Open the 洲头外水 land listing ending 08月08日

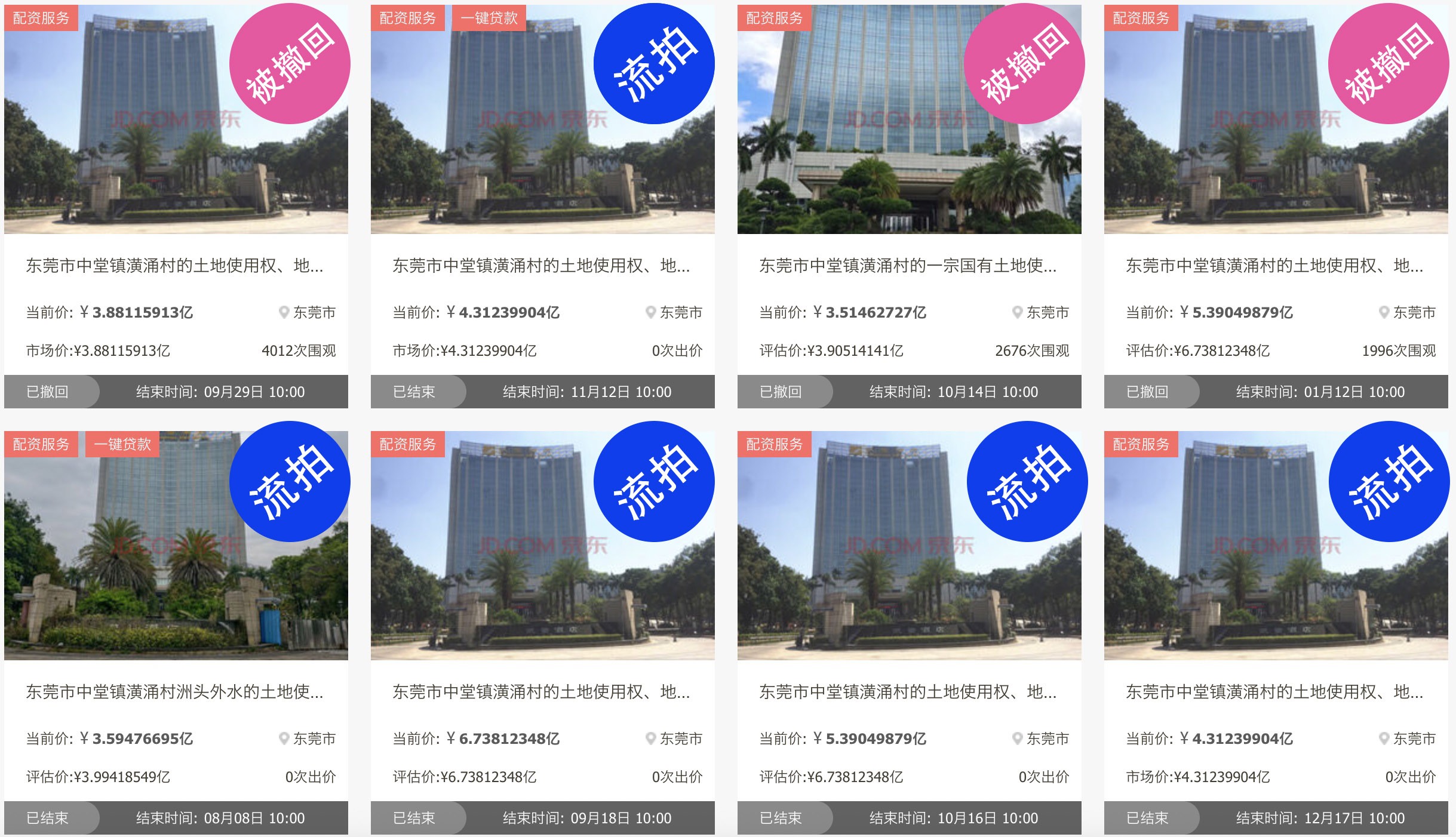tap(174, 691)
